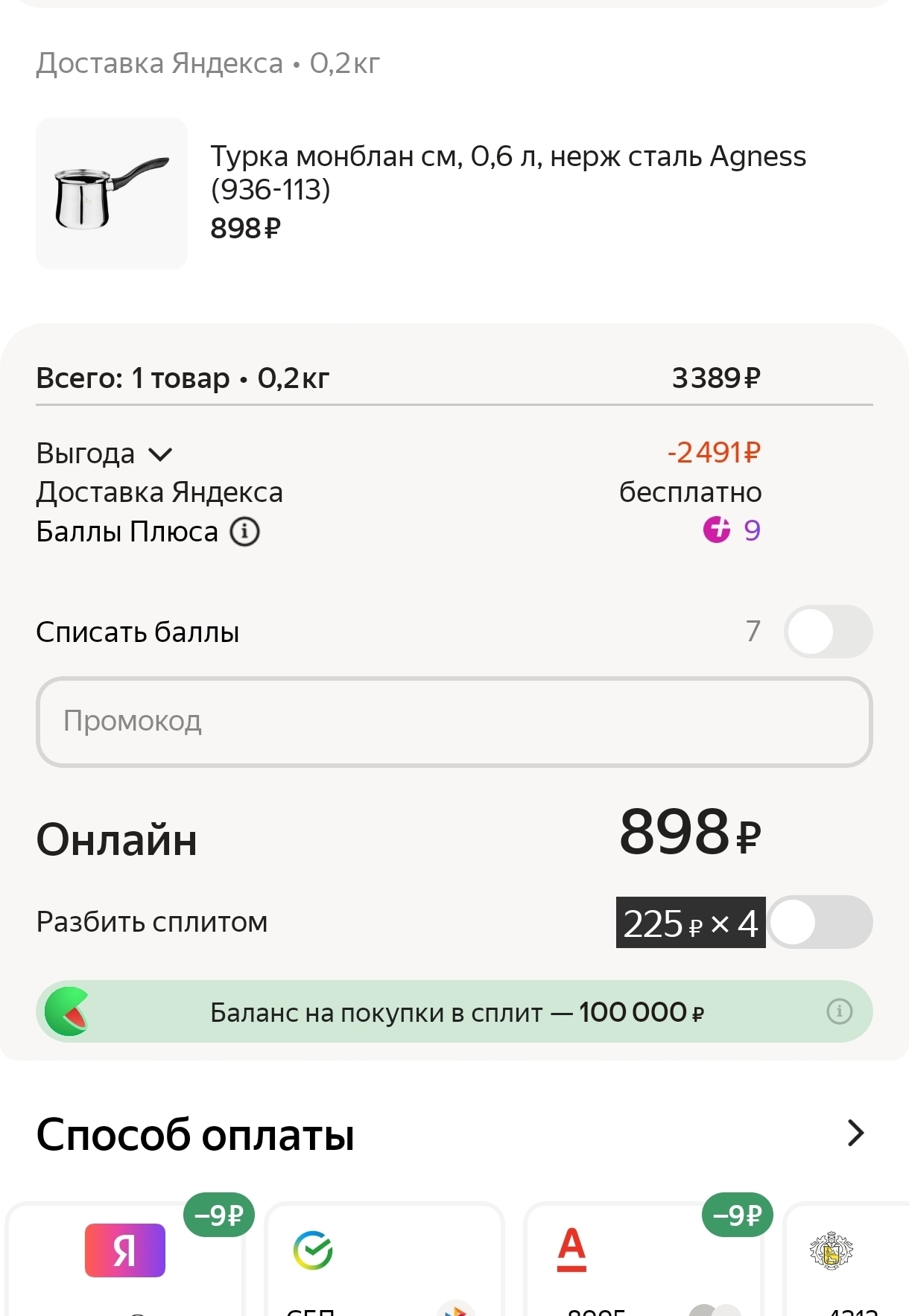The height and width of the screenshot is (1316, 909).
Task: Enable the Списать баллы switch
Action: tap(828, 632)
